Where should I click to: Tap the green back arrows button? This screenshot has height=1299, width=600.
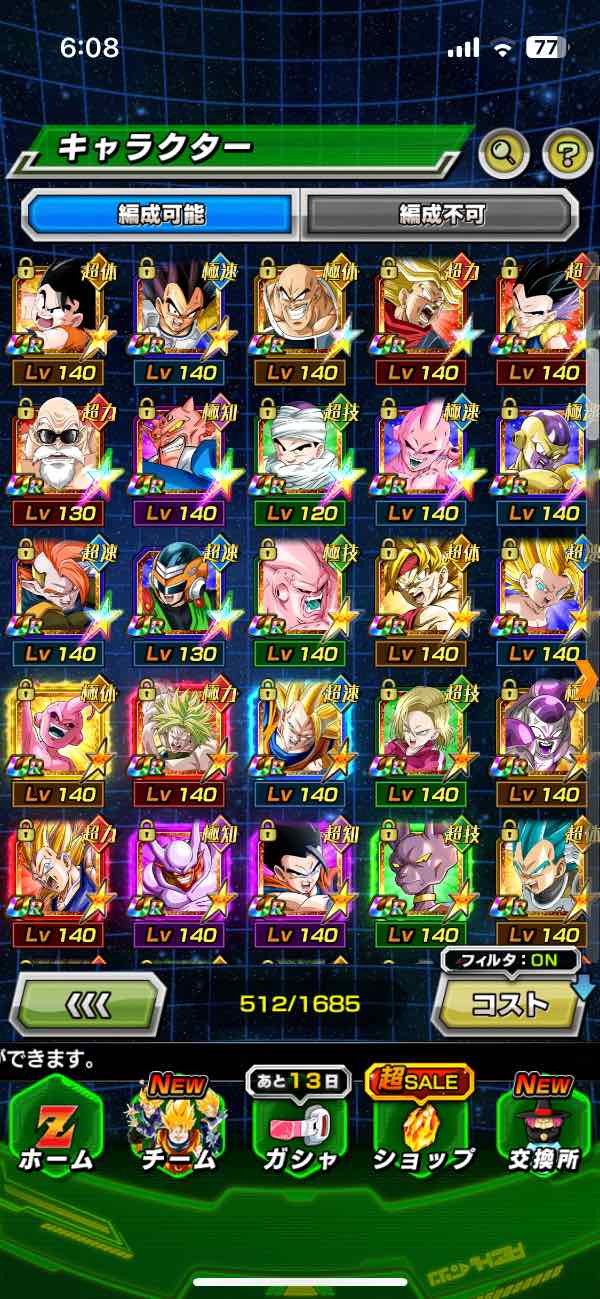click(x=88, y=1003)
